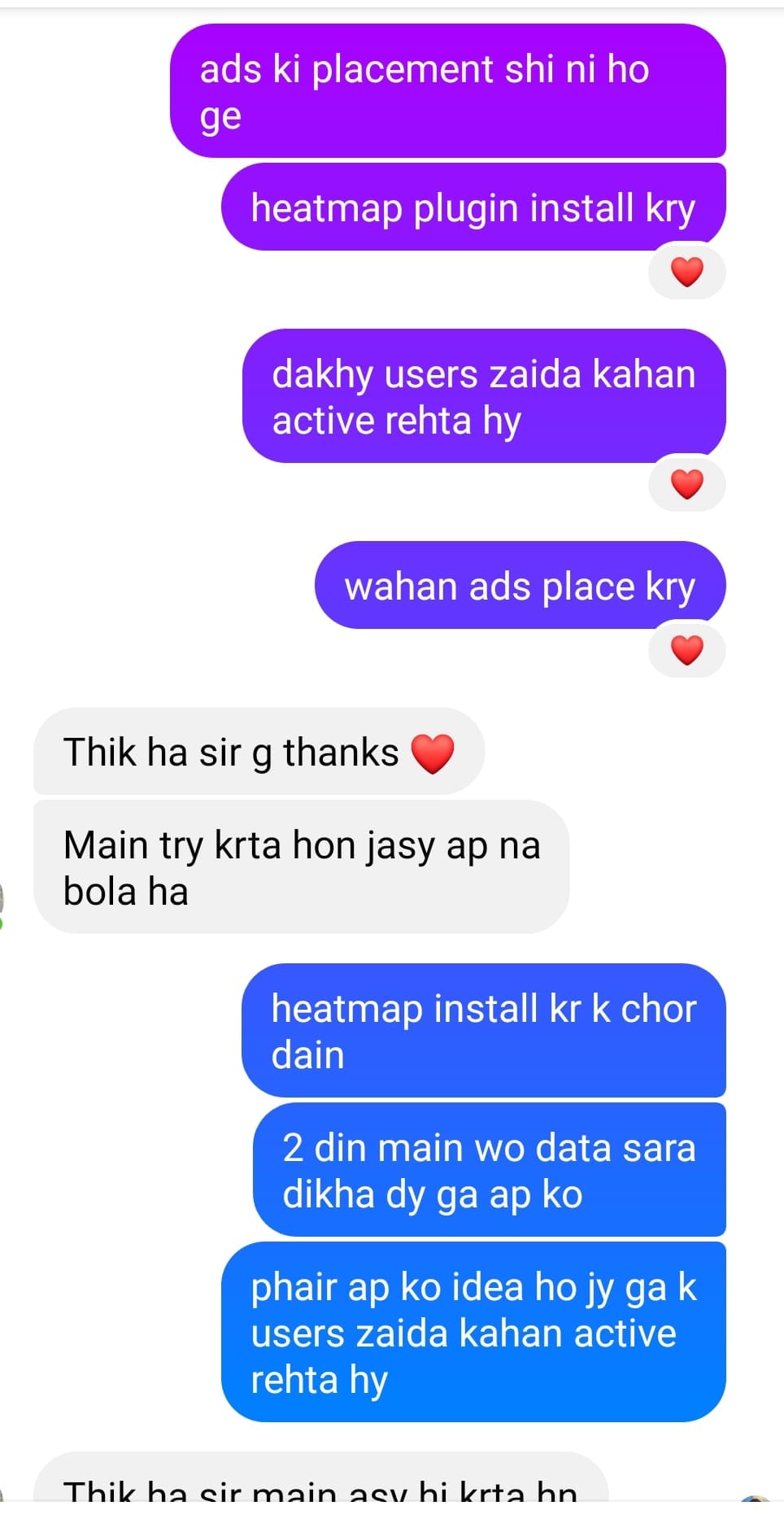Open heart reaction under 'heatmap plugin install kry'
784x1519 pixels.
tap(686, 272)
